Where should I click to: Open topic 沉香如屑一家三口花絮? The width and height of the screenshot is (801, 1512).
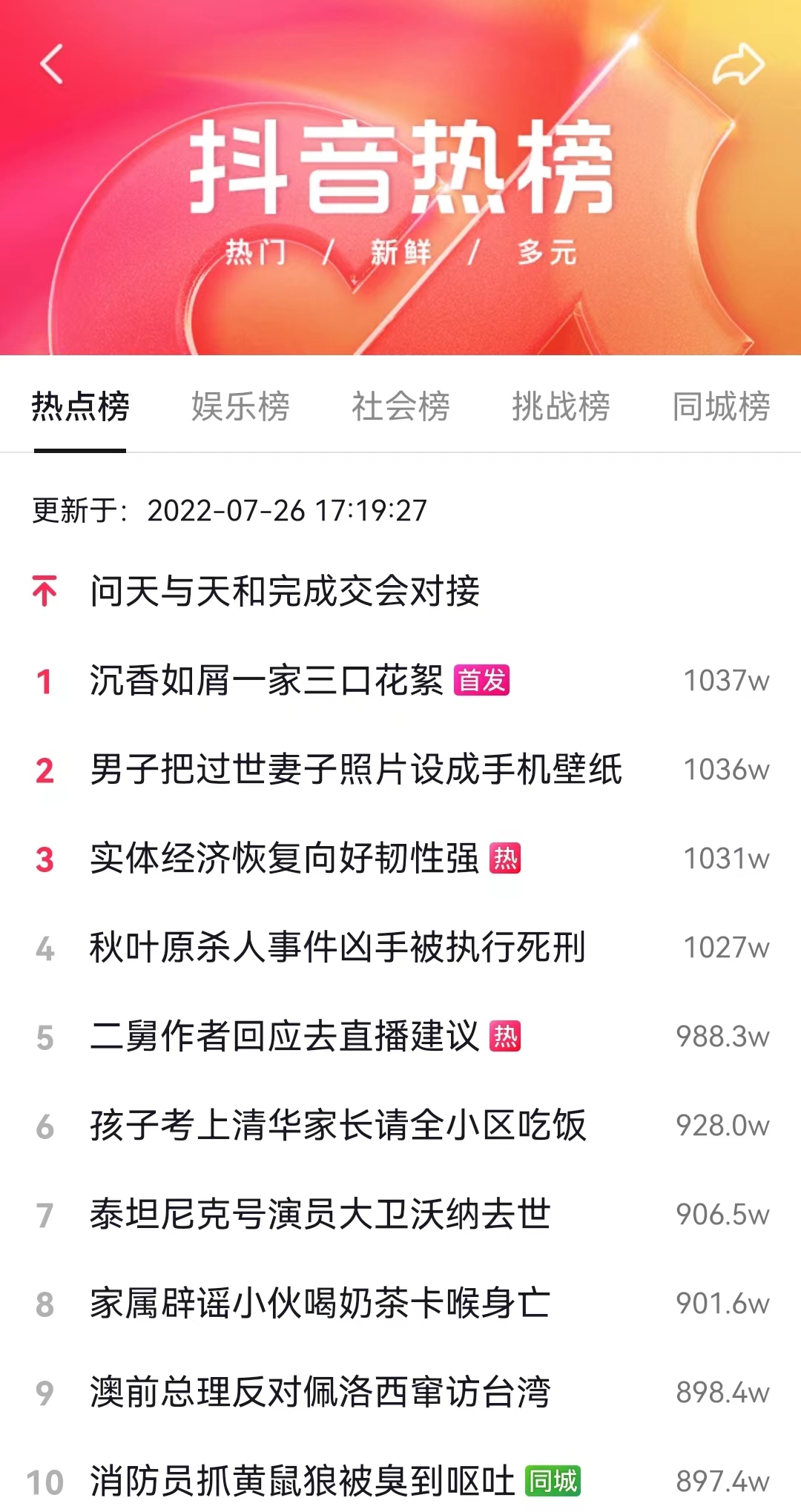pos(400,680)
